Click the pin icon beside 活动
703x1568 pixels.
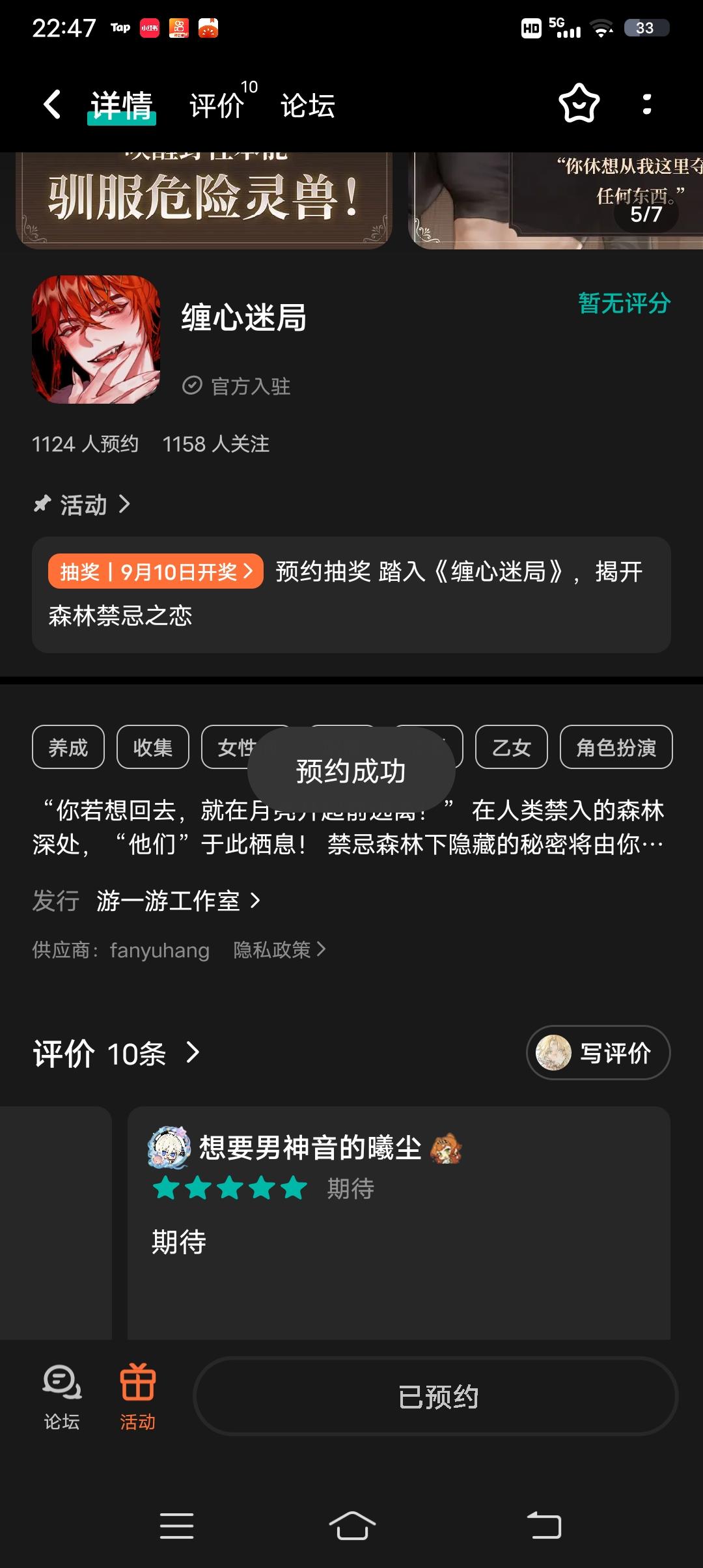pyautogui.click(x=43, y=503)
